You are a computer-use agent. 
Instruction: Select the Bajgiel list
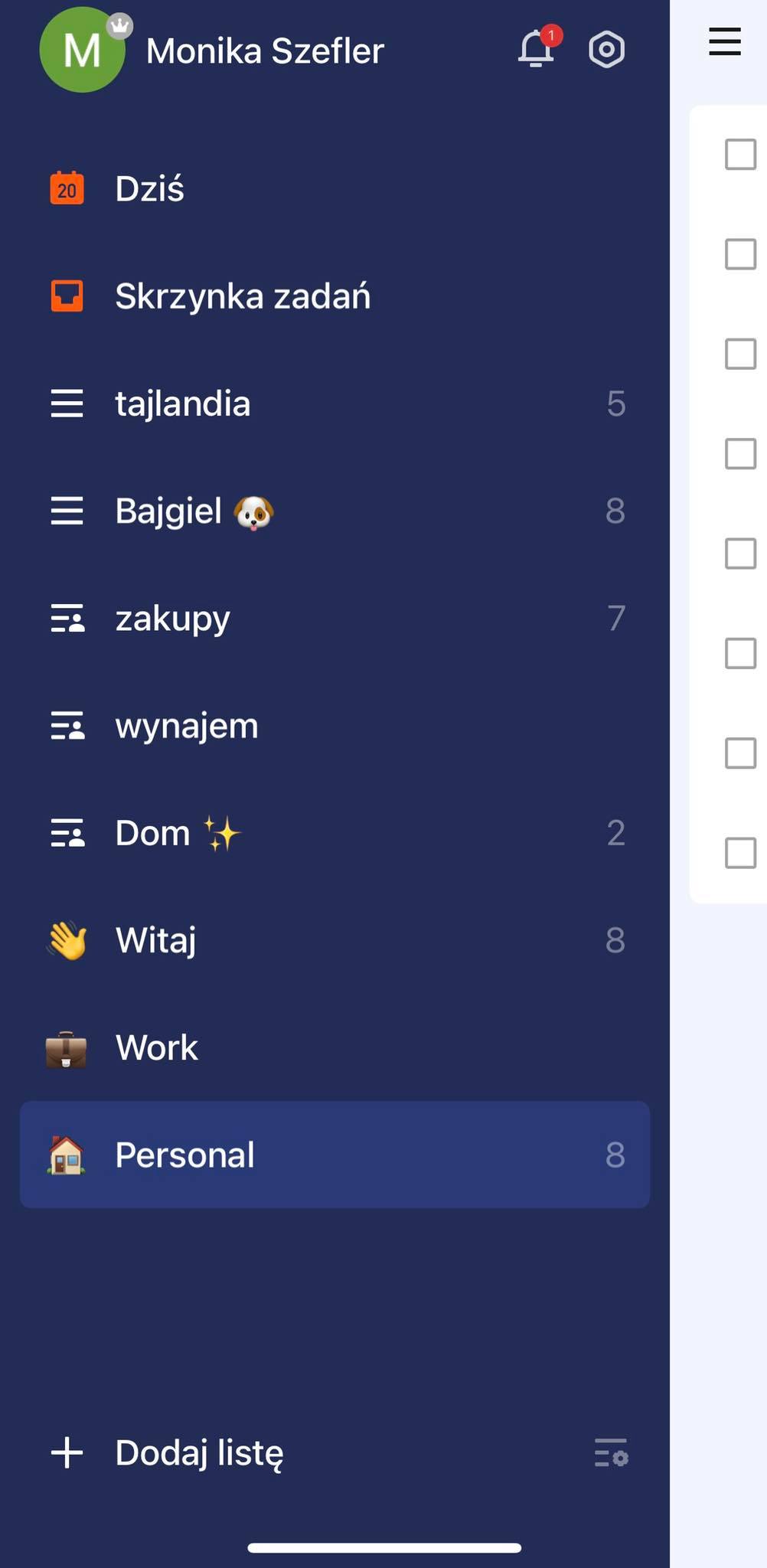335,511
